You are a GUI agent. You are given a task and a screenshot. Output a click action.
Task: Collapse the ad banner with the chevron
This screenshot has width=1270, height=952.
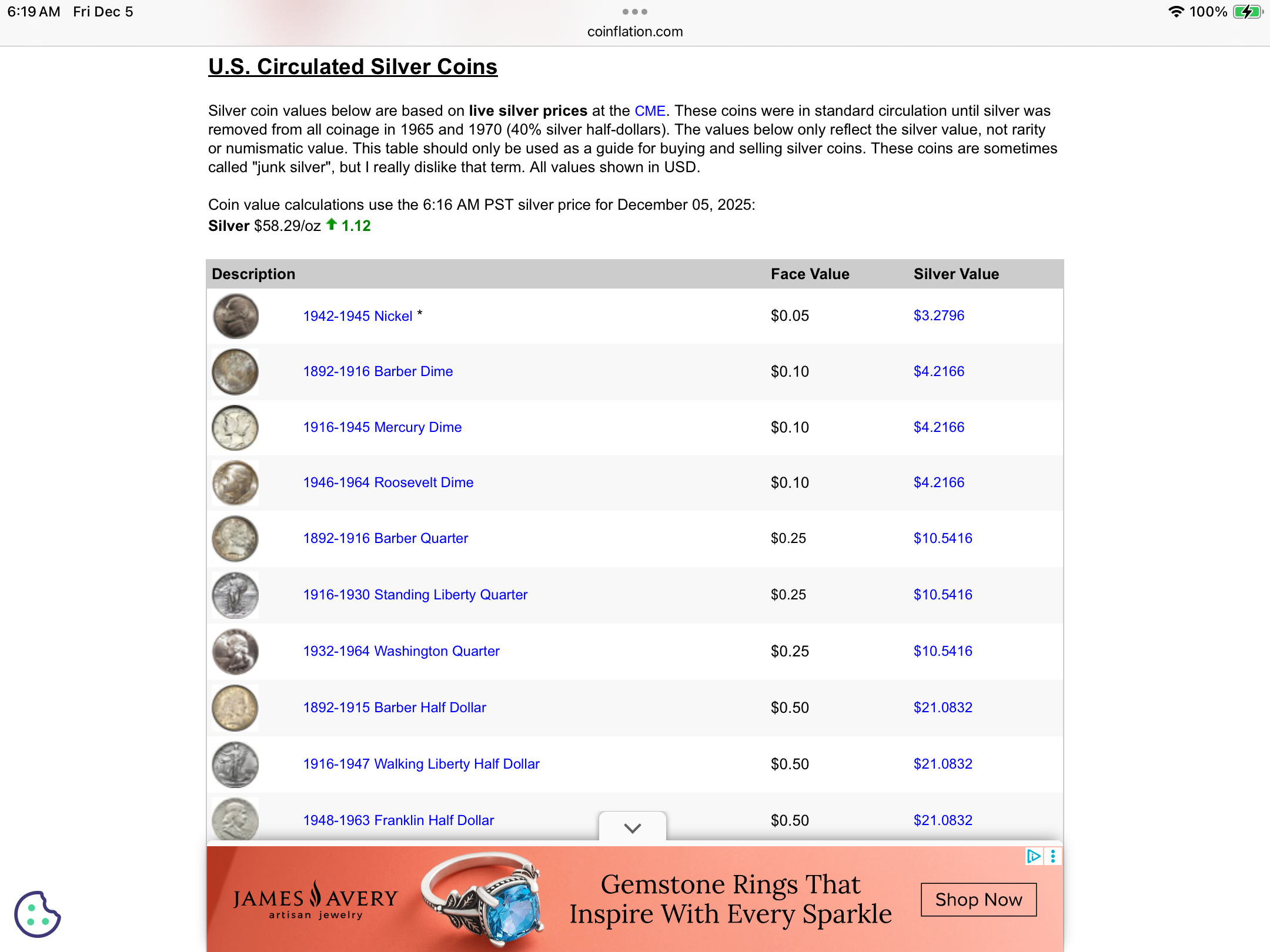[632, 828]
